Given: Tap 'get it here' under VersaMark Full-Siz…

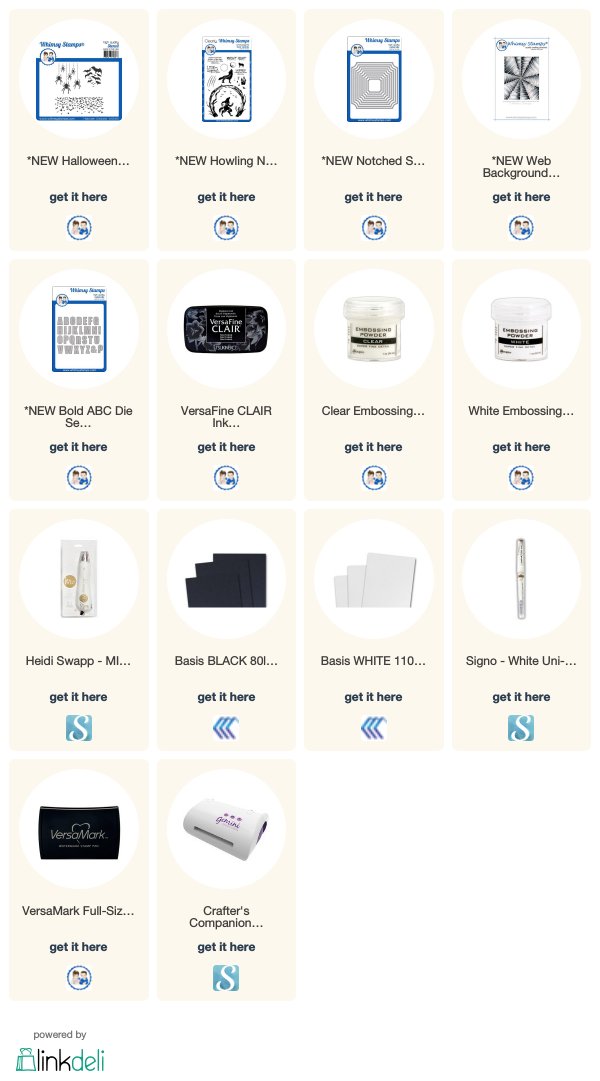Looking at the screenshot, I should click(79, 948).
